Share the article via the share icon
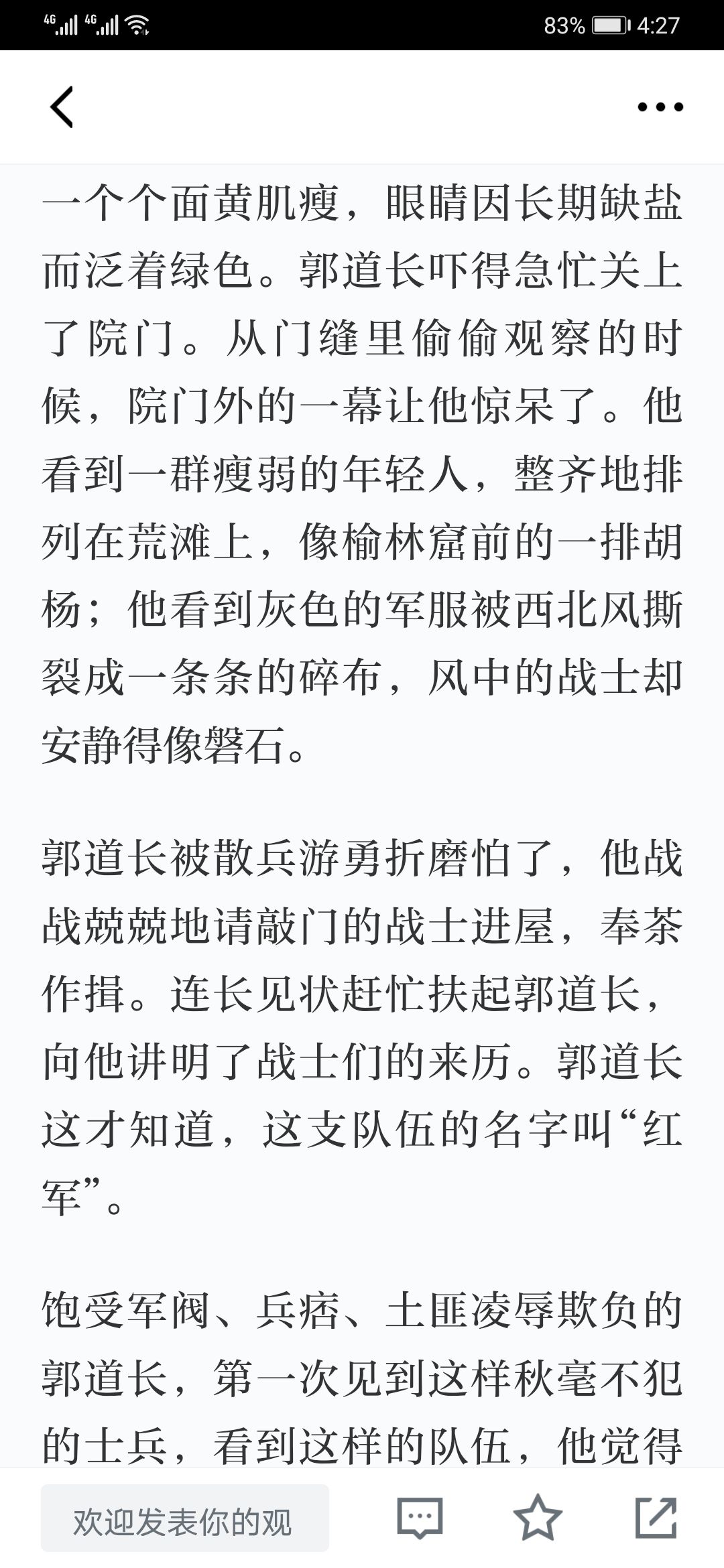724x1568 pixels. (656, 1518)
